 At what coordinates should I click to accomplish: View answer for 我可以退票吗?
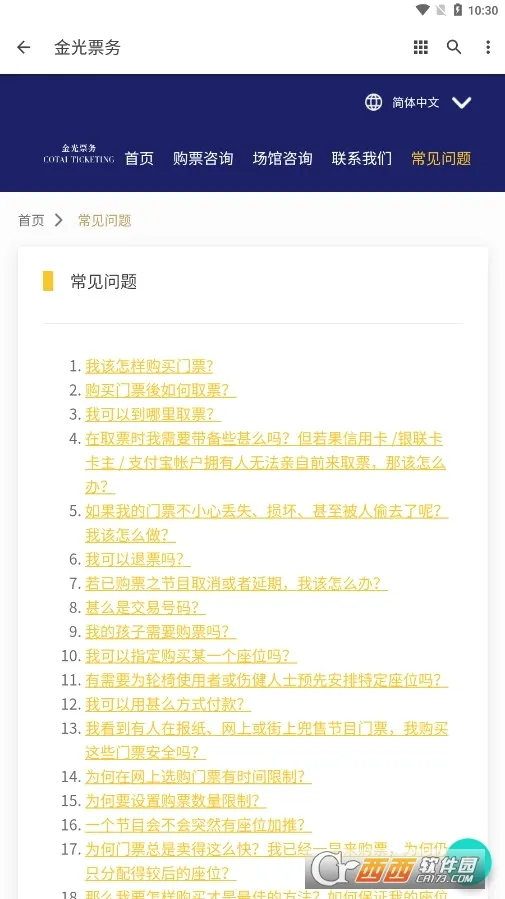[138, 559]
